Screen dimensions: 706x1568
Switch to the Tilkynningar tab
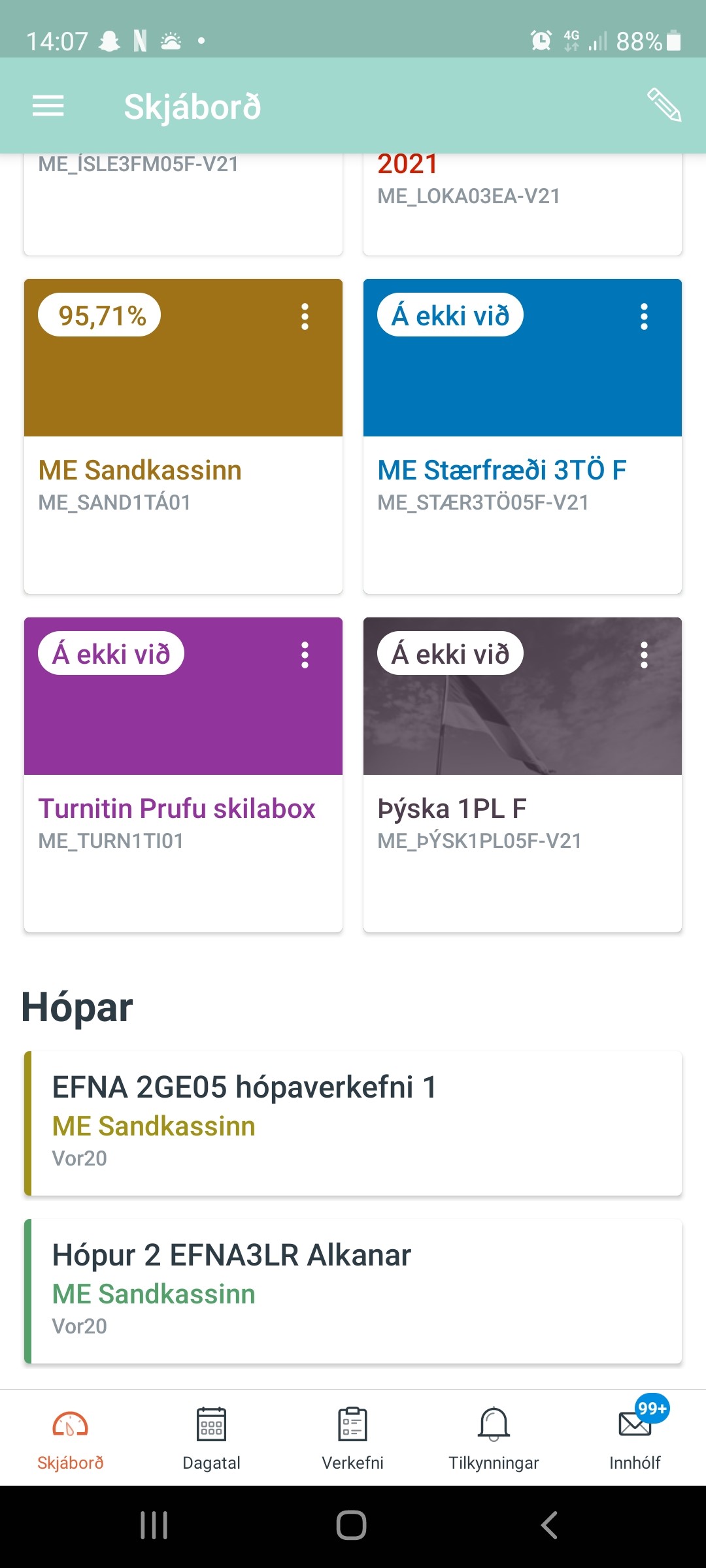(x=494, y=1438)
